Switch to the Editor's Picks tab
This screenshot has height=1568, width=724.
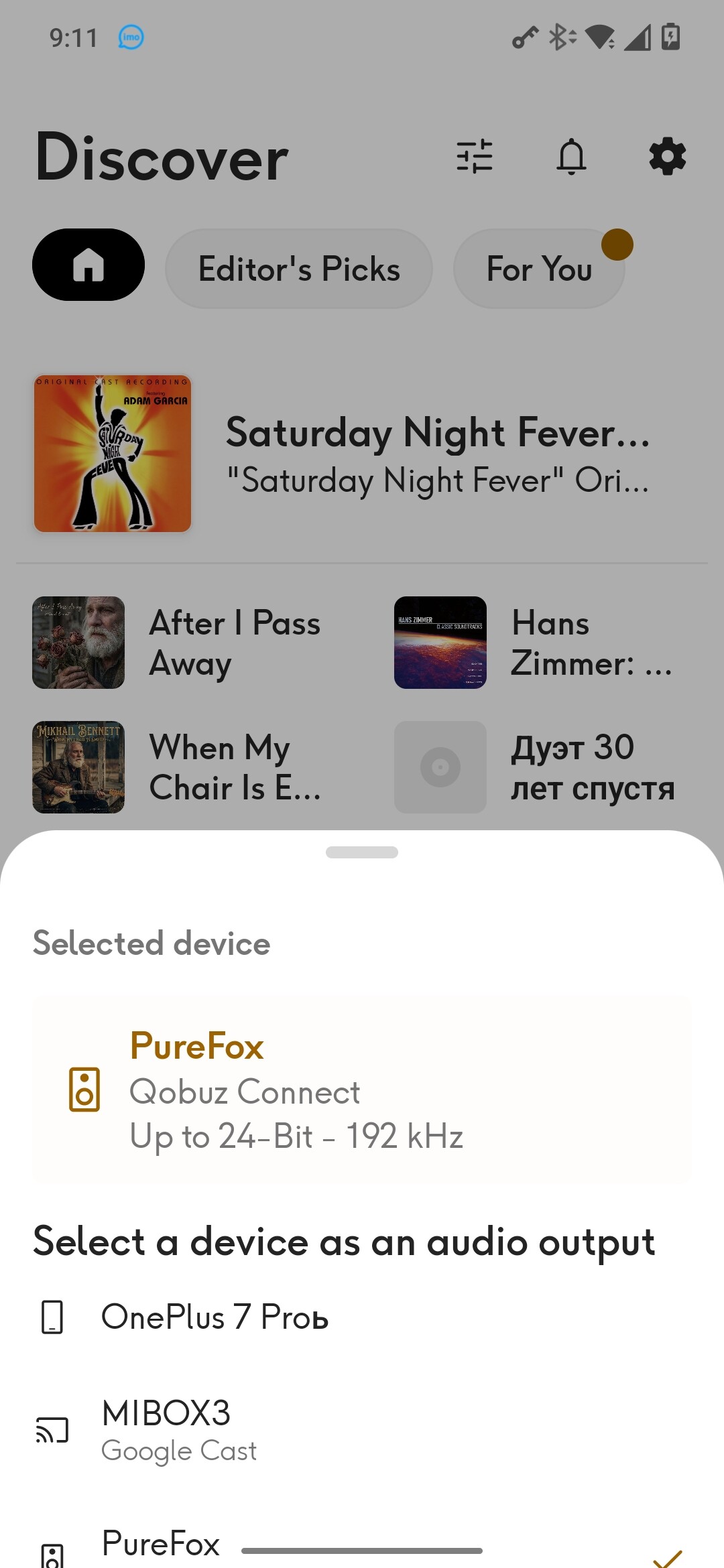[x=299, y=269]
